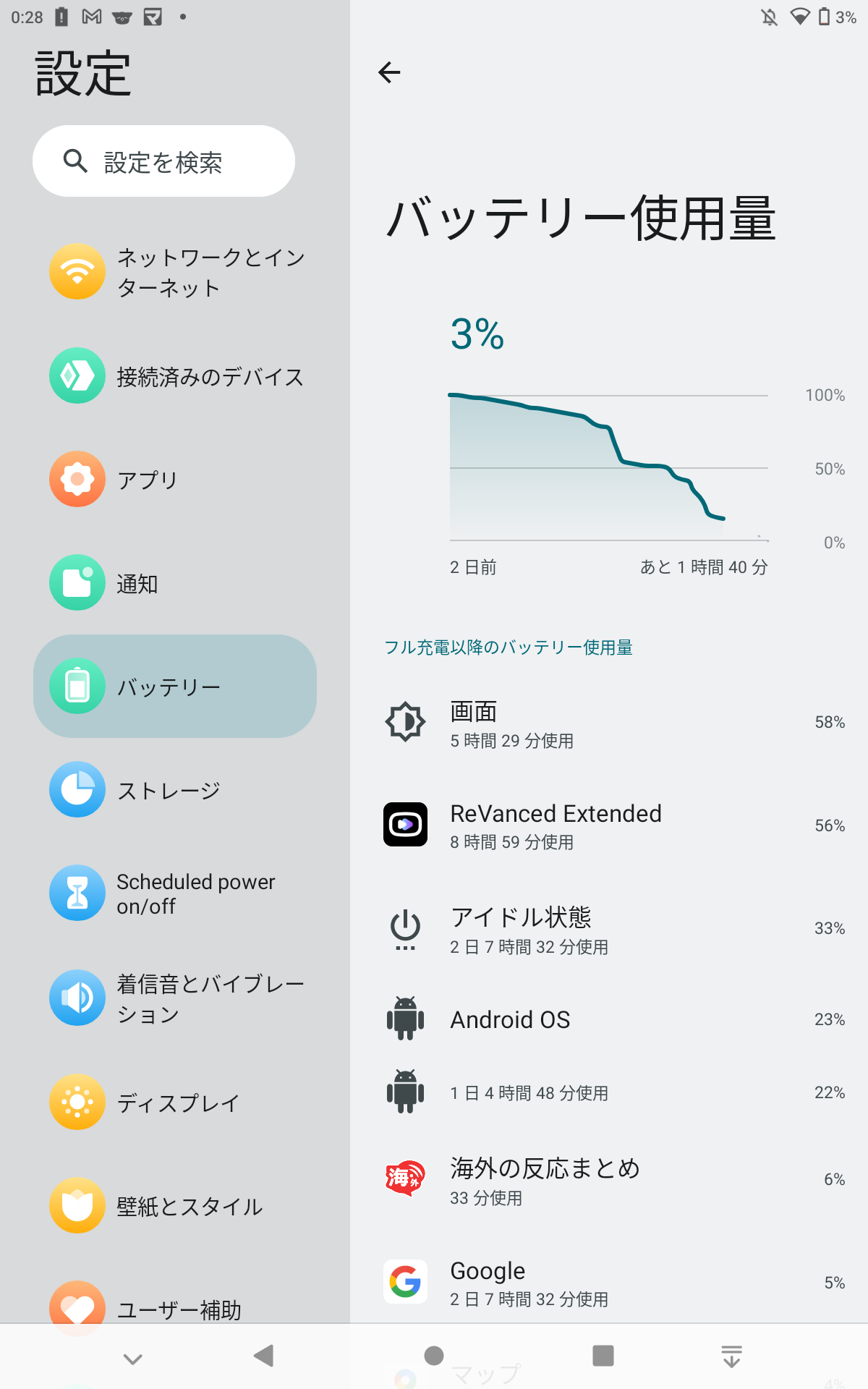Viewport: 868px width, 1389px height.
Task: Open Android OS battery usage
Action: 609,1019
